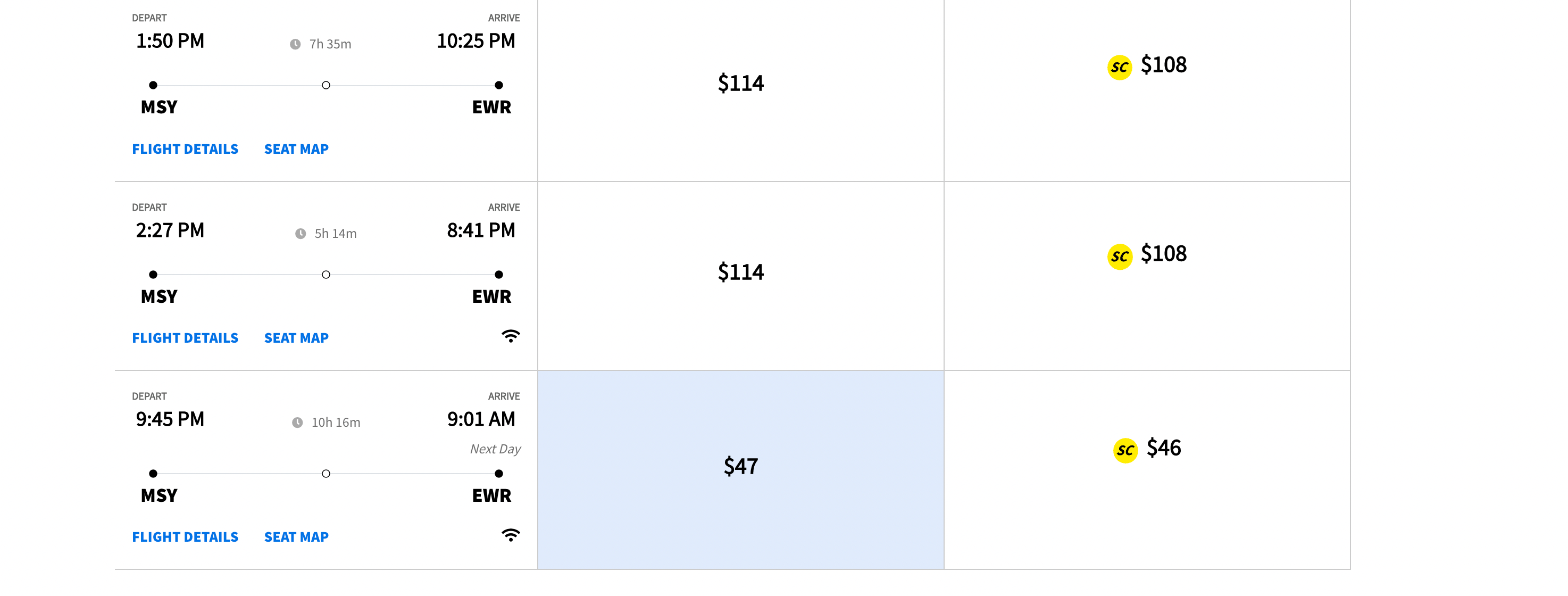
Task: Choose $108 Saver's Club fare, 1:50 PM flight
Action: pyautogui.click(x=1147, y=65)
